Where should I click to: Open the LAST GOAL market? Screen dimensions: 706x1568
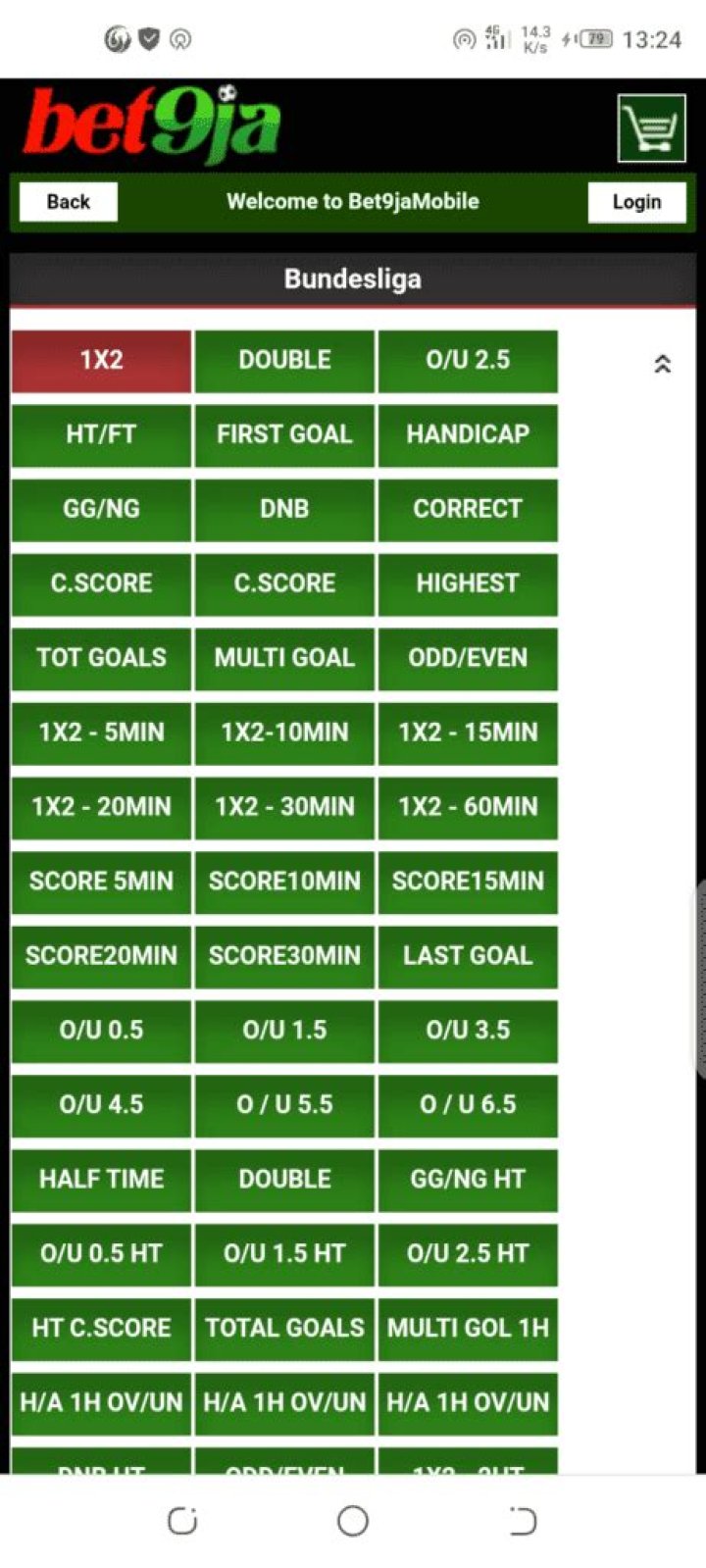pyautogui.click(x=468, y=956)
